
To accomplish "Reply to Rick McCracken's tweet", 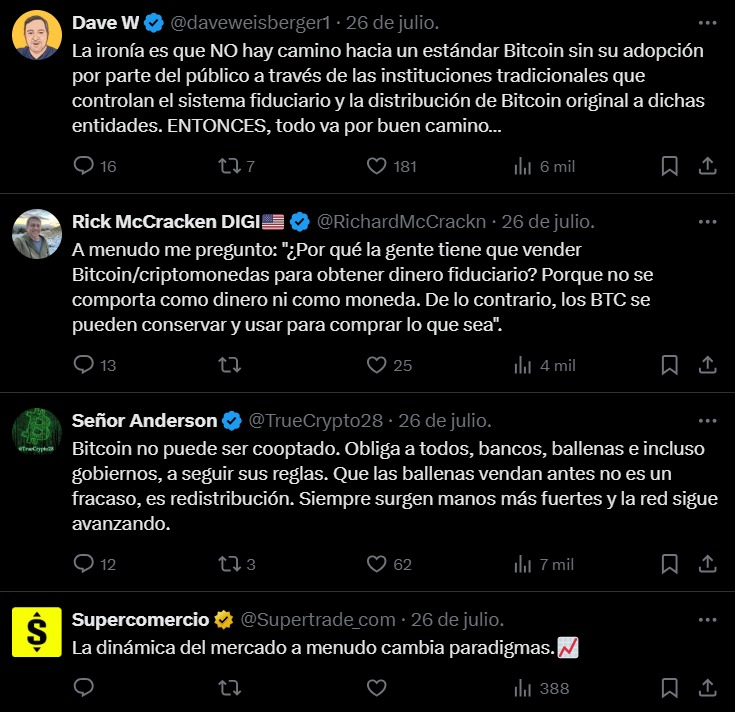I will (x=84, y=365).
